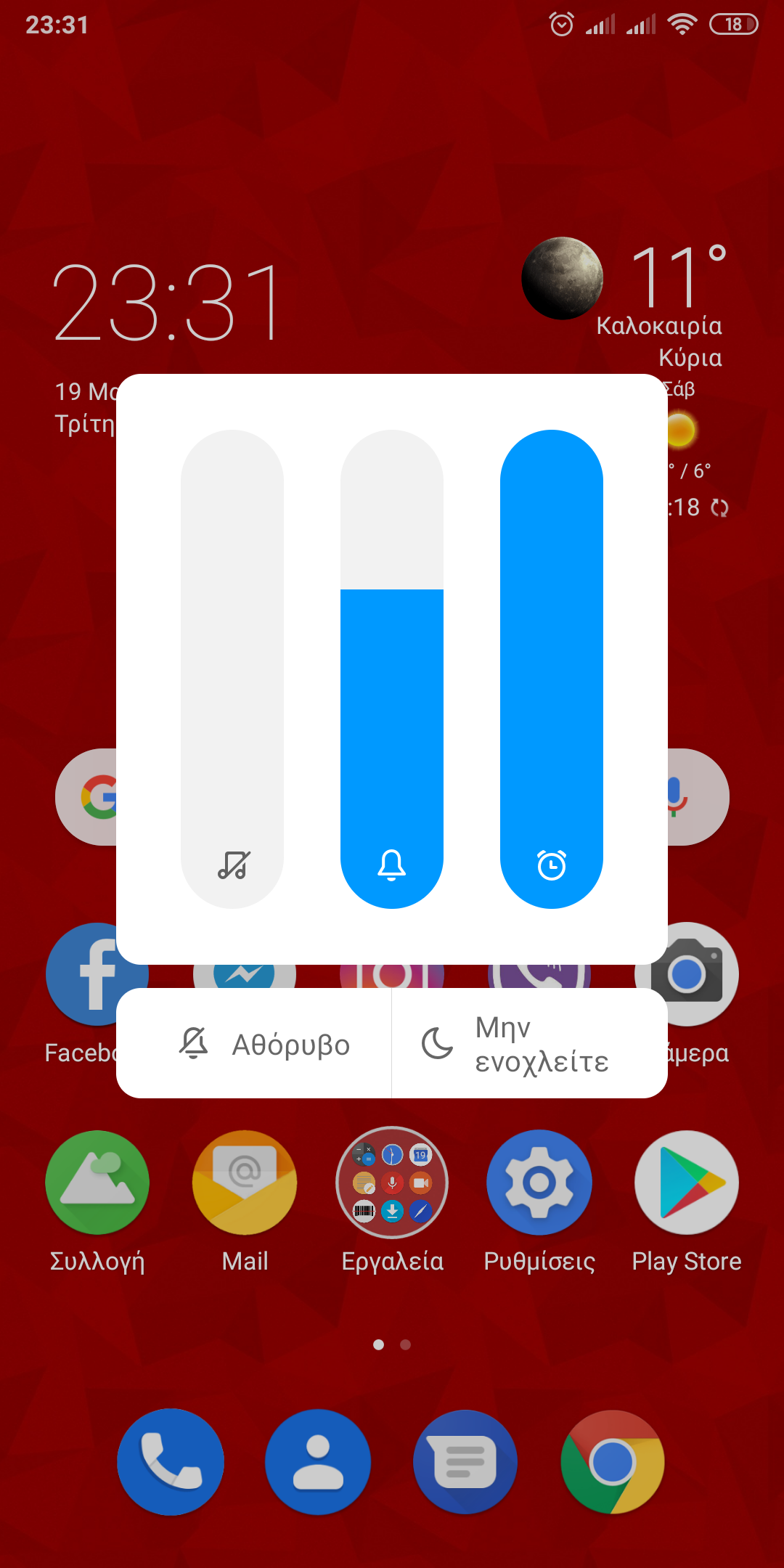Tap the media volume slider
The width and height of the screenshot is (784, 1568).
pos(232,668)
